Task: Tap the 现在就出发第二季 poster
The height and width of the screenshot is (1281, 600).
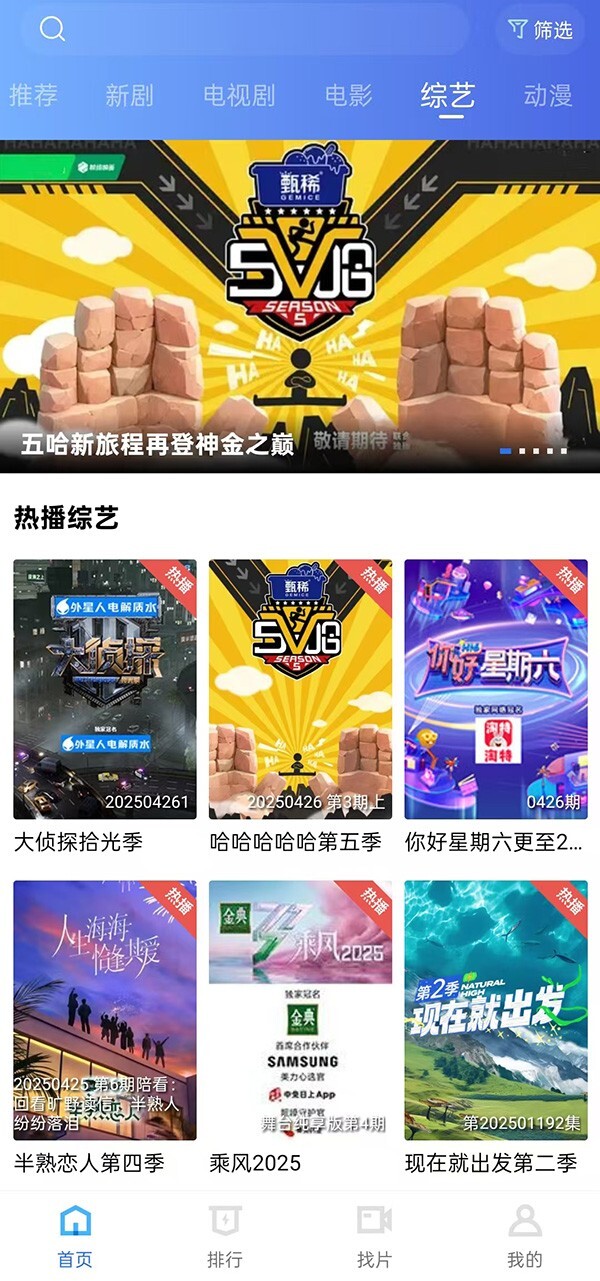Action: tap(496, 1010)
